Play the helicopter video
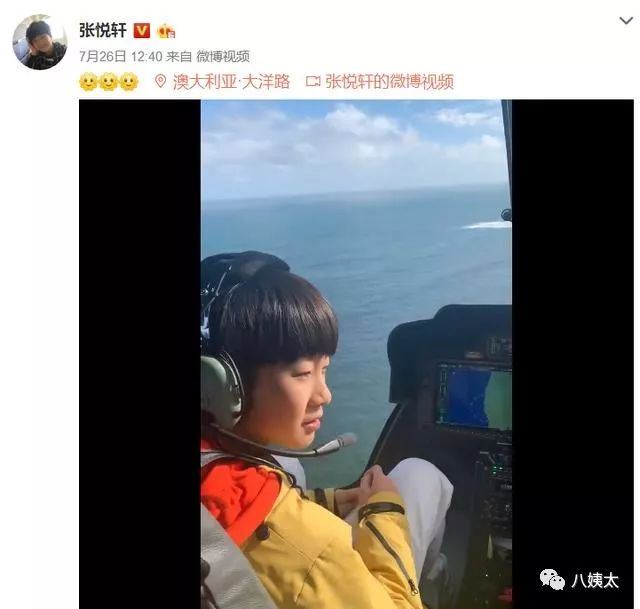The image size is (640, 609). coord(356,354)
